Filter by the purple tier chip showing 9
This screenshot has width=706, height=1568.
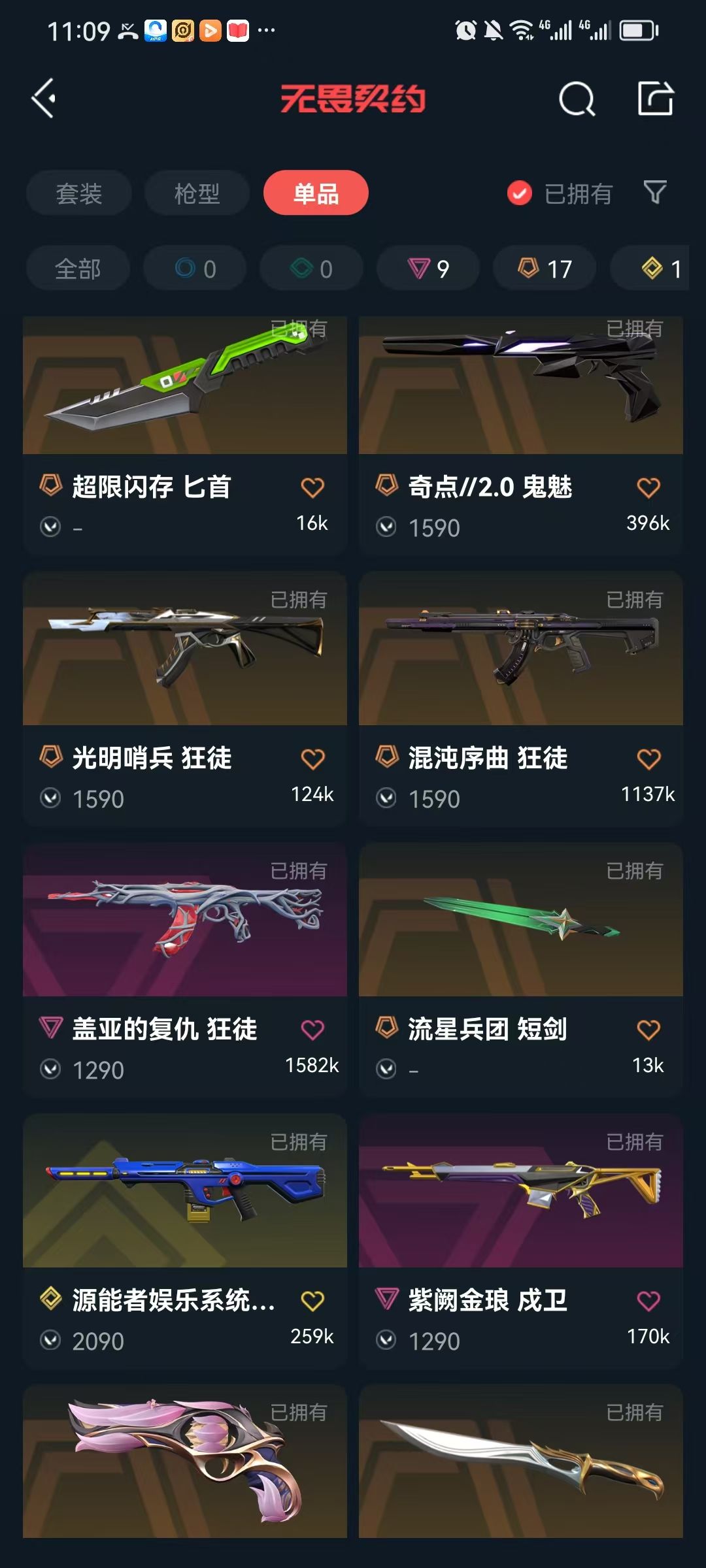click(x=428, y=269)
